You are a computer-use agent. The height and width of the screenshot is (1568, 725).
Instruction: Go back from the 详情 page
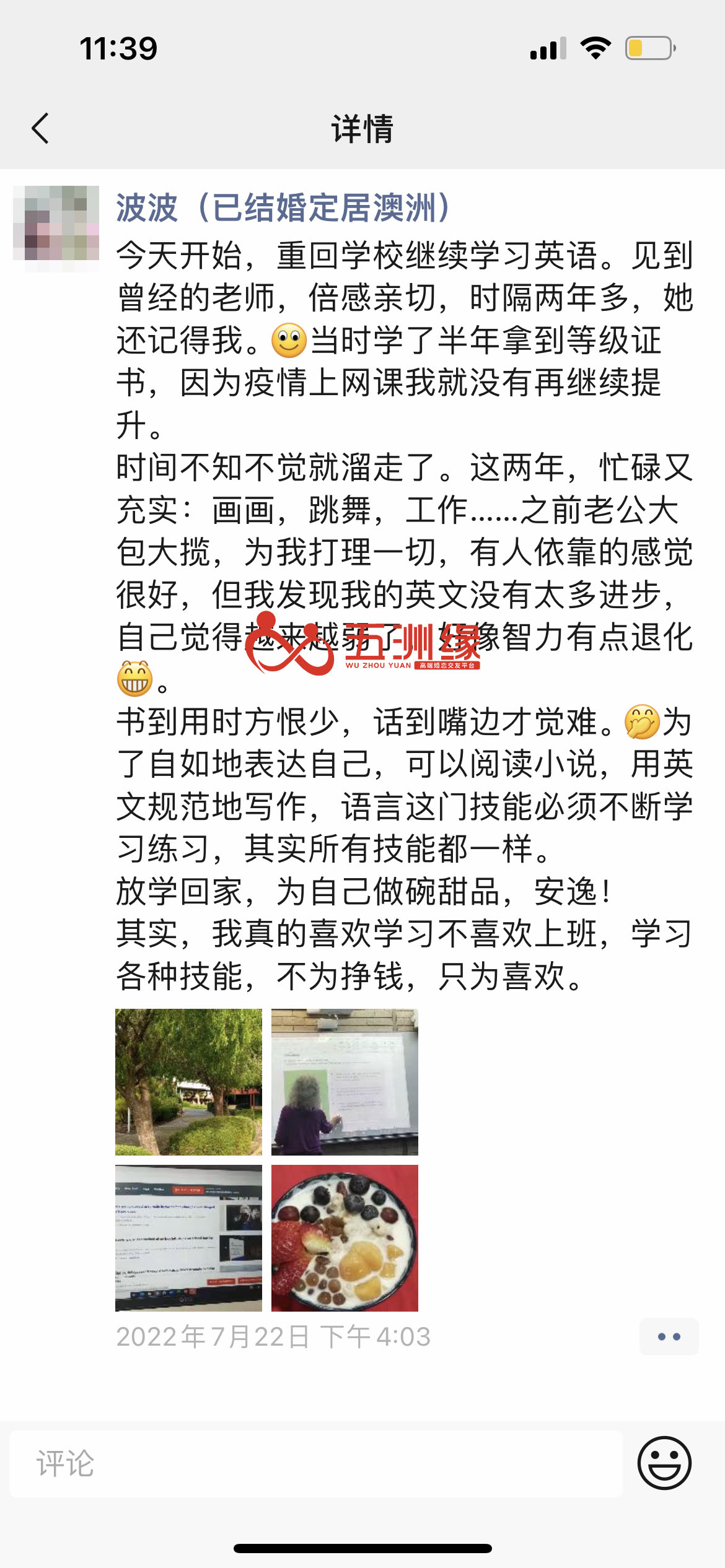(x=41, y=129)
